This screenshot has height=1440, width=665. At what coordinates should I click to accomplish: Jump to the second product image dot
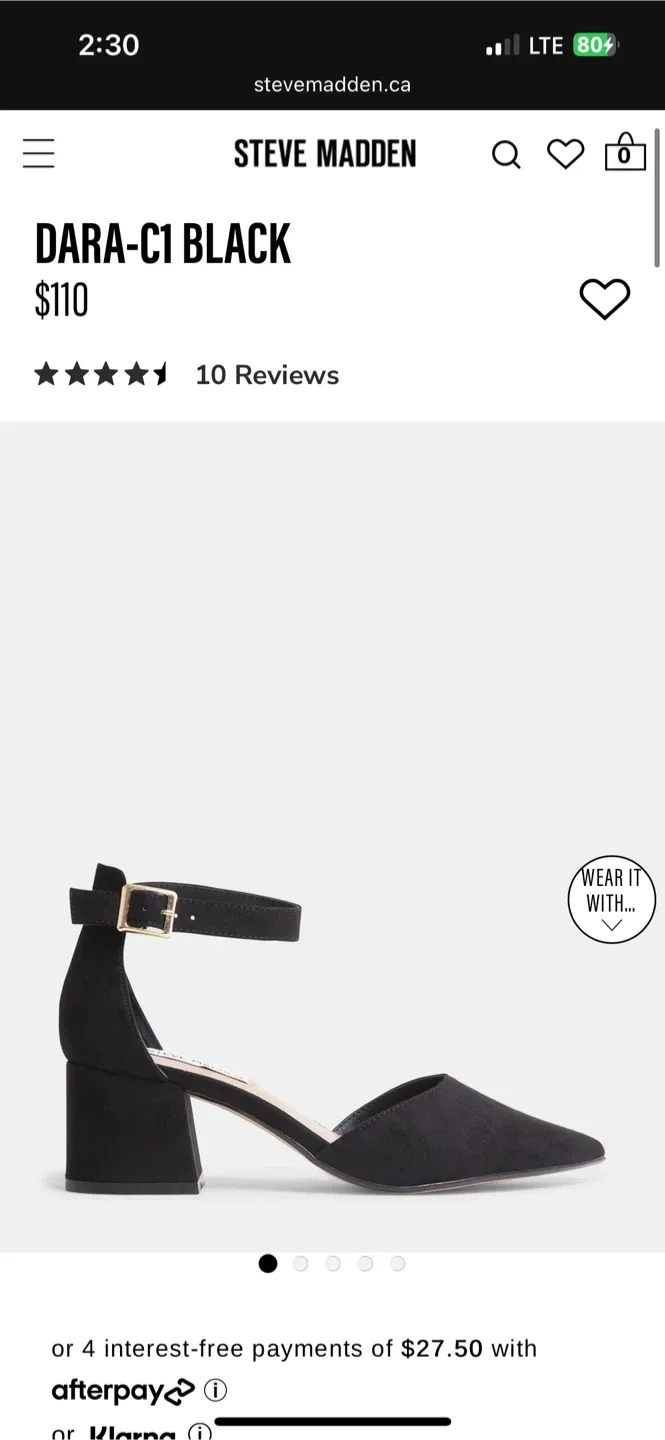tap(300, 1264)
